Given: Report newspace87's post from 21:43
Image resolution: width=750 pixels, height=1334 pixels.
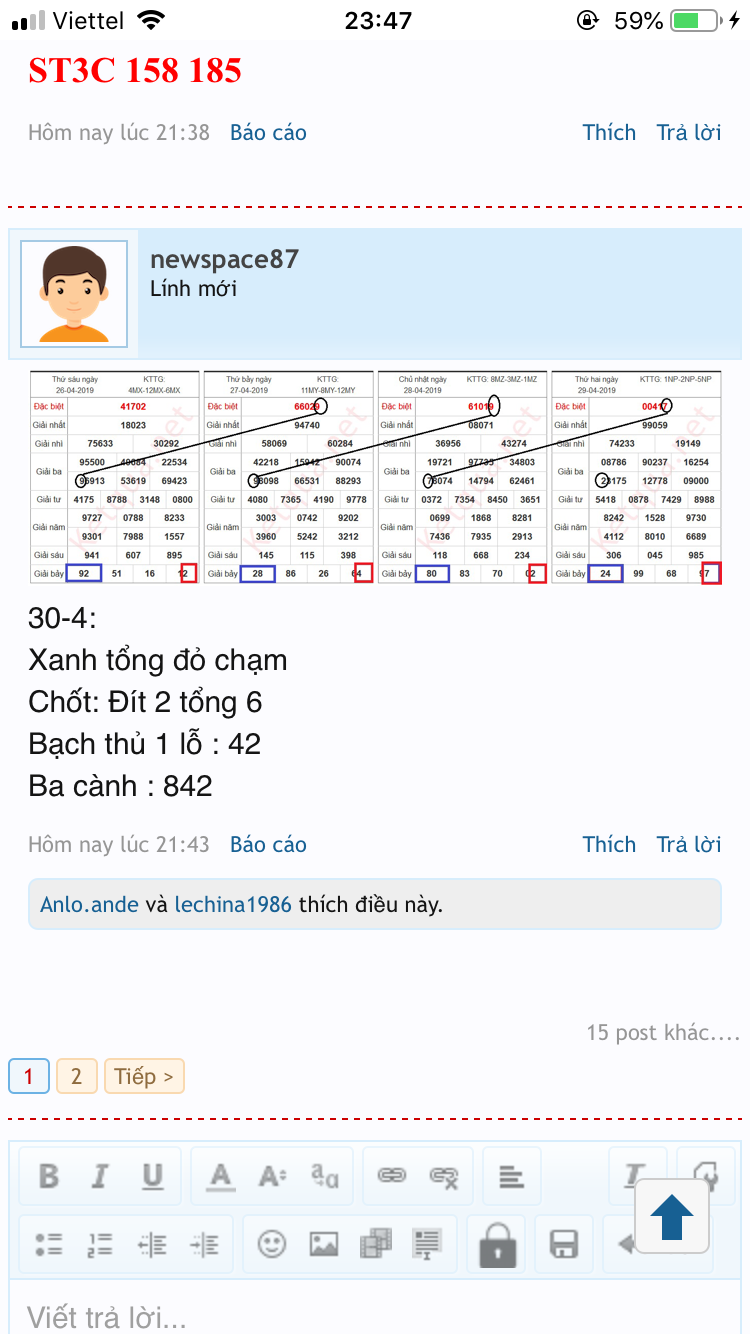Looking at the screenshot, I should [268, 845].
